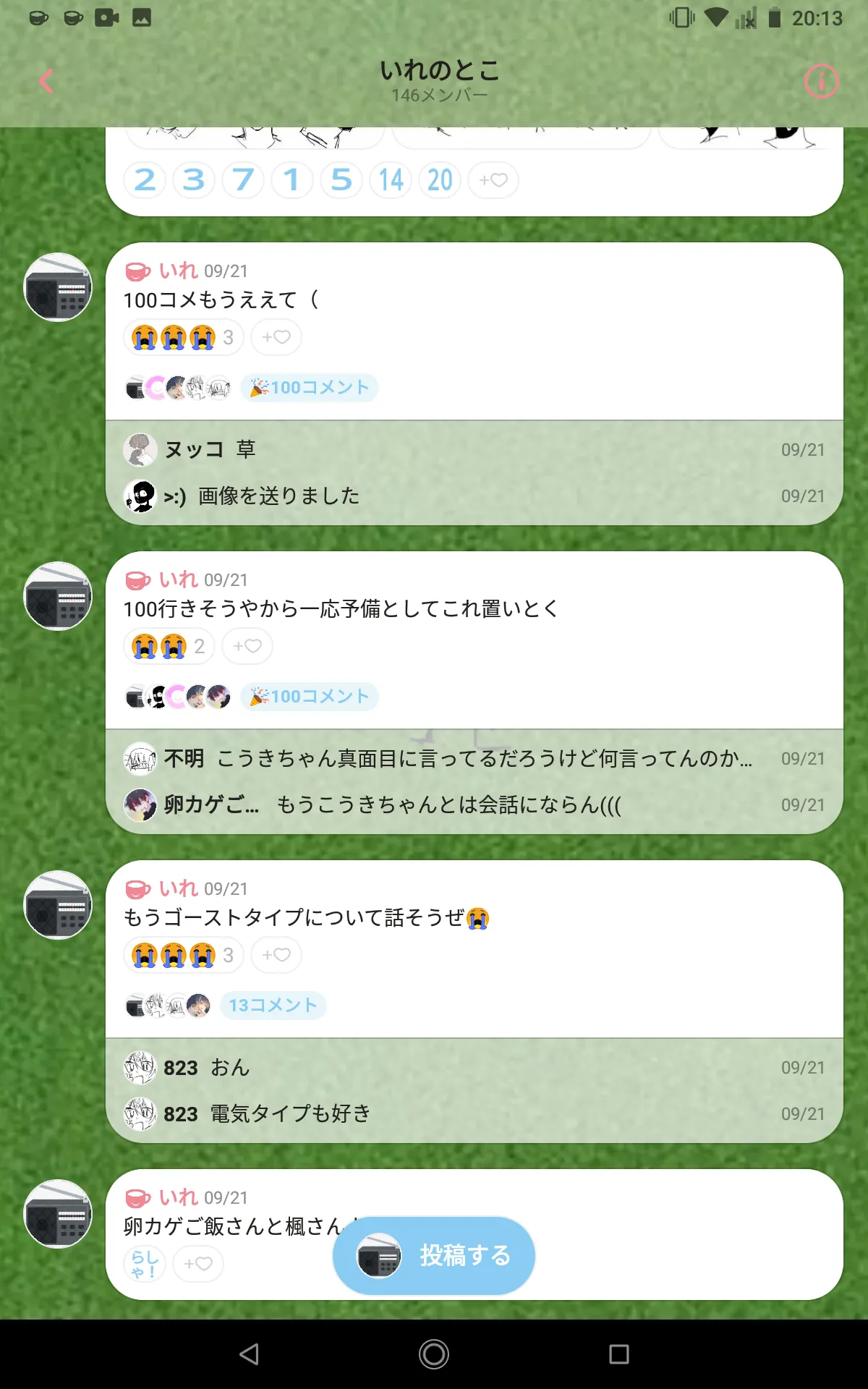
Task: Add a reaction to the 100コメもうええて post
Action: point(276,337)
